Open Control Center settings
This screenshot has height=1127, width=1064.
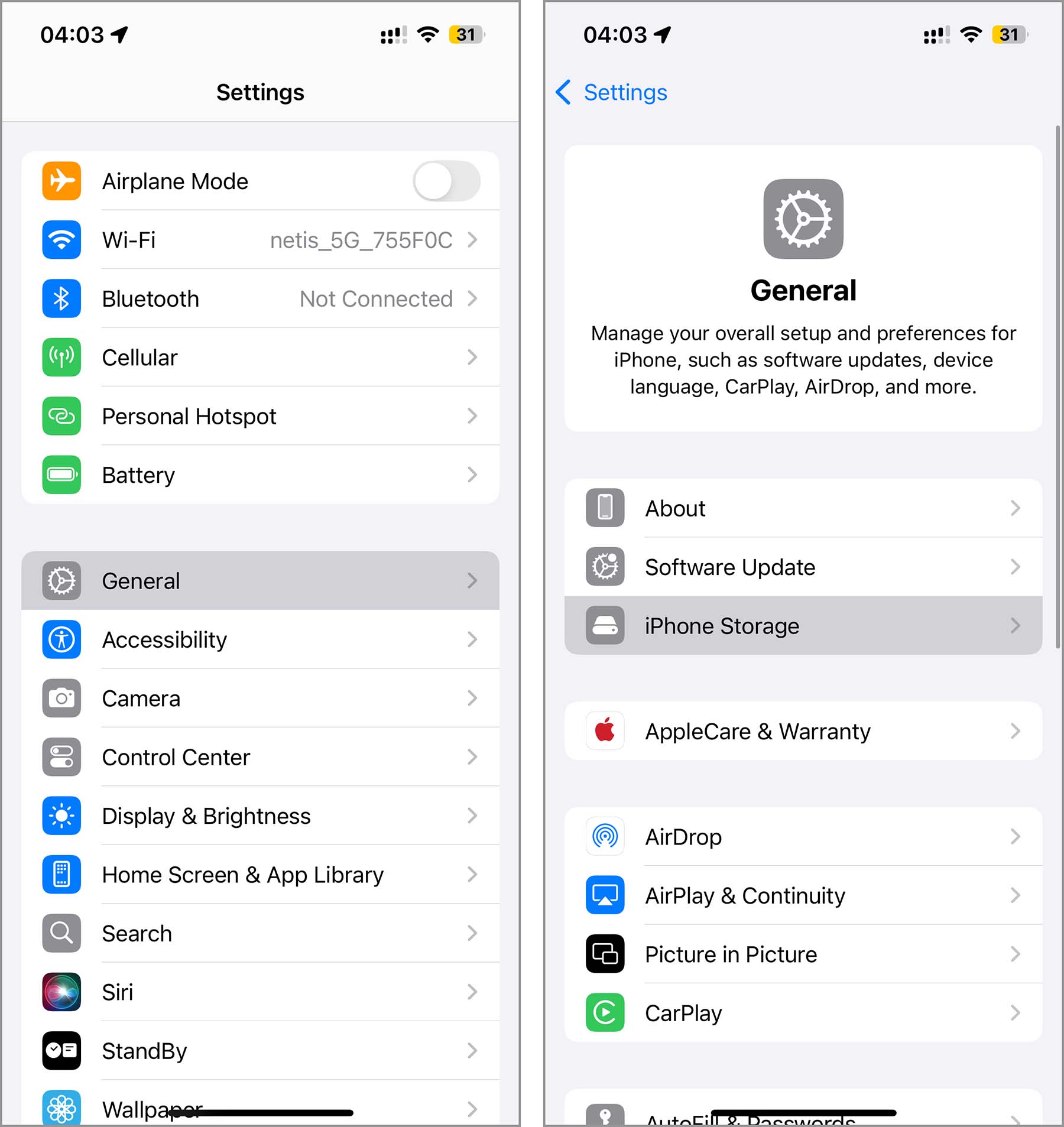[x=260, y=757]
